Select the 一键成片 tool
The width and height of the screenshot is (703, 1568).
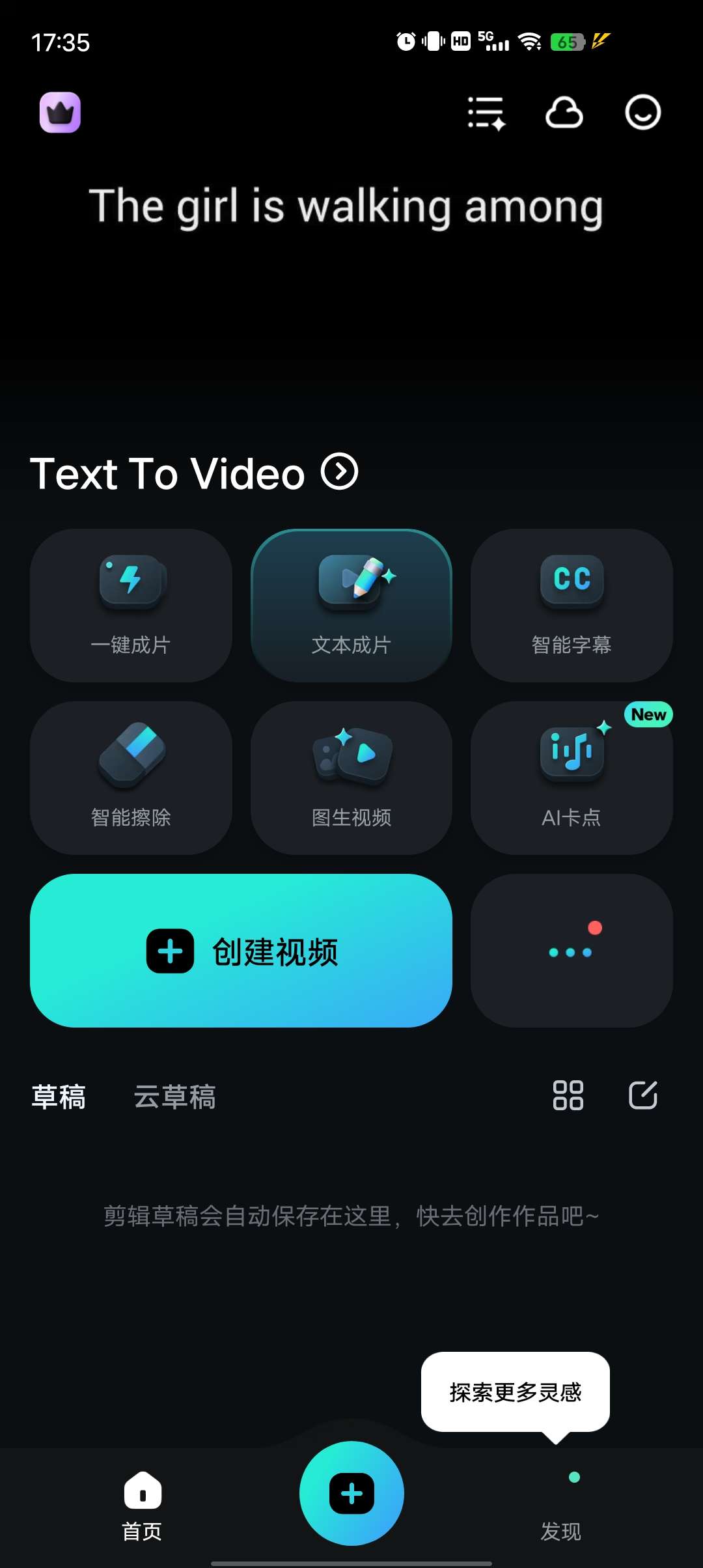pyautogui.click(x=131, y=605)
